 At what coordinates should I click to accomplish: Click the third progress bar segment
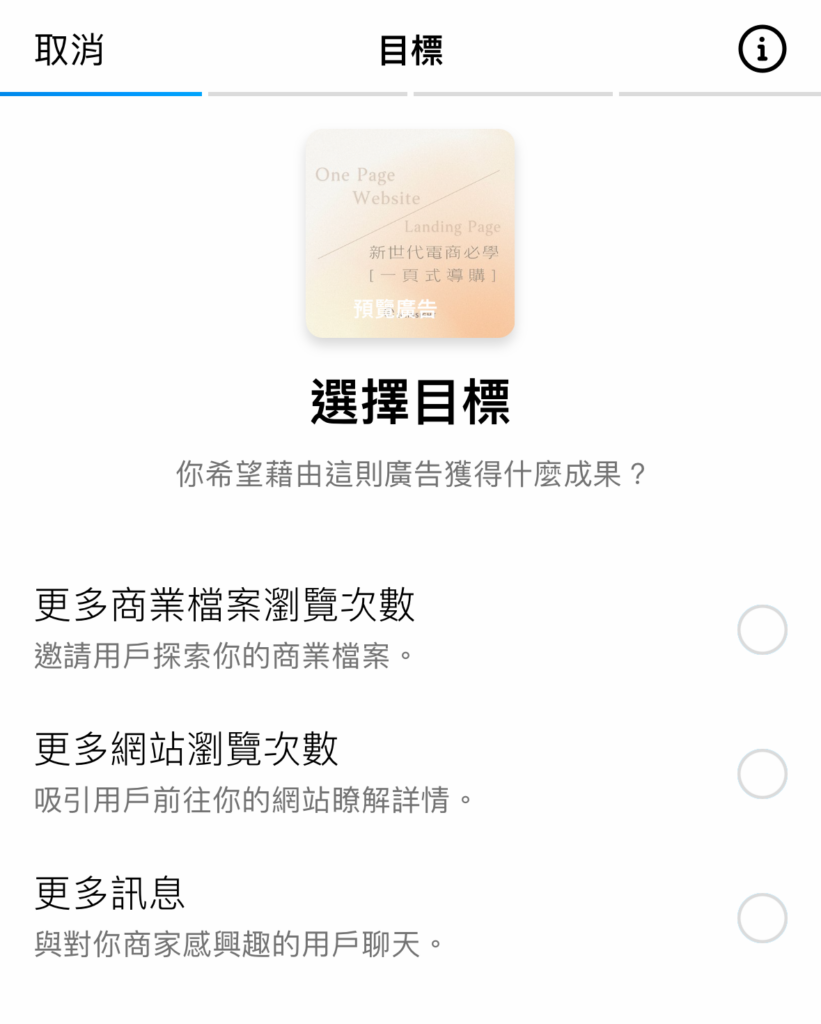pyautogui.click(x=513, y=91)
